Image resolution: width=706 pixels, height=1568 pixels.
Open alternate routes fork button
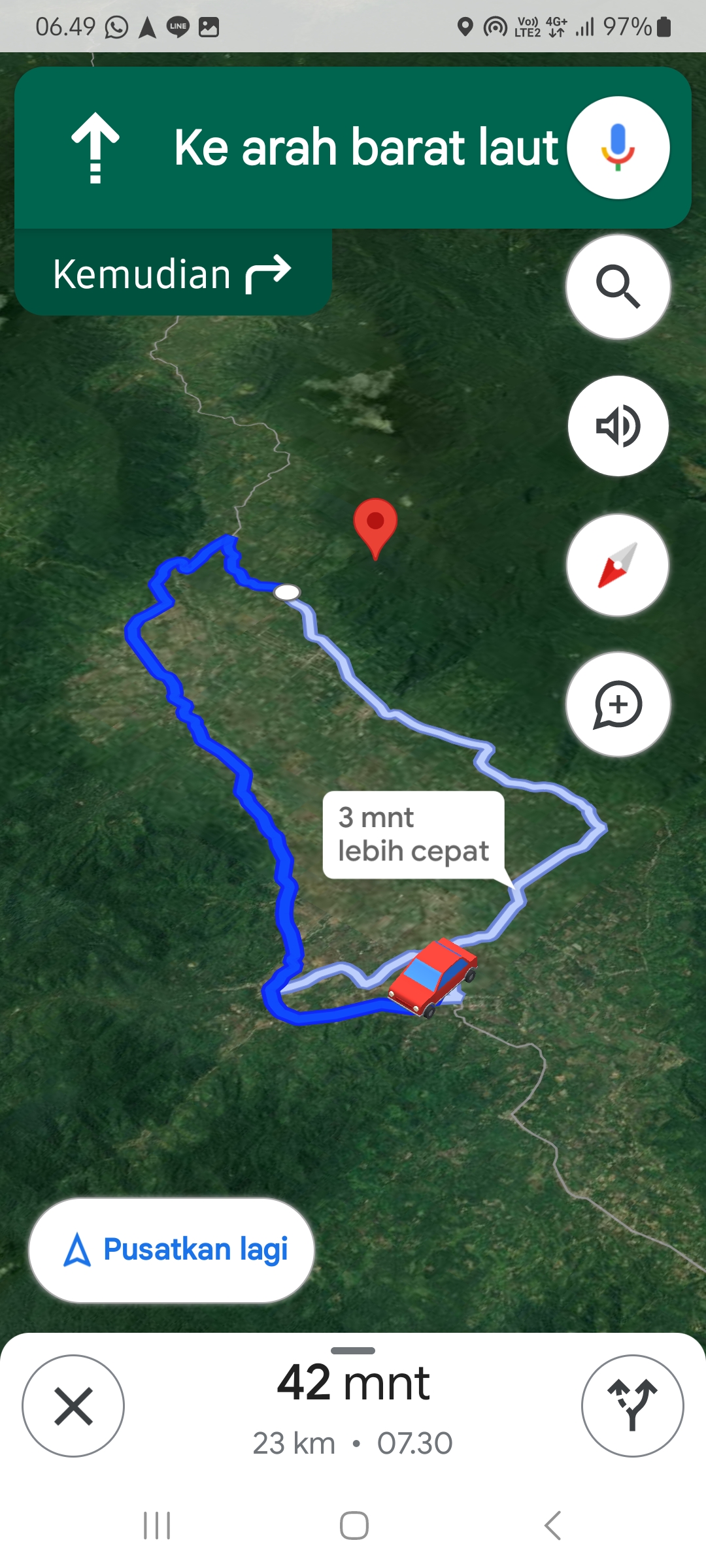(x=632, y=1406)
